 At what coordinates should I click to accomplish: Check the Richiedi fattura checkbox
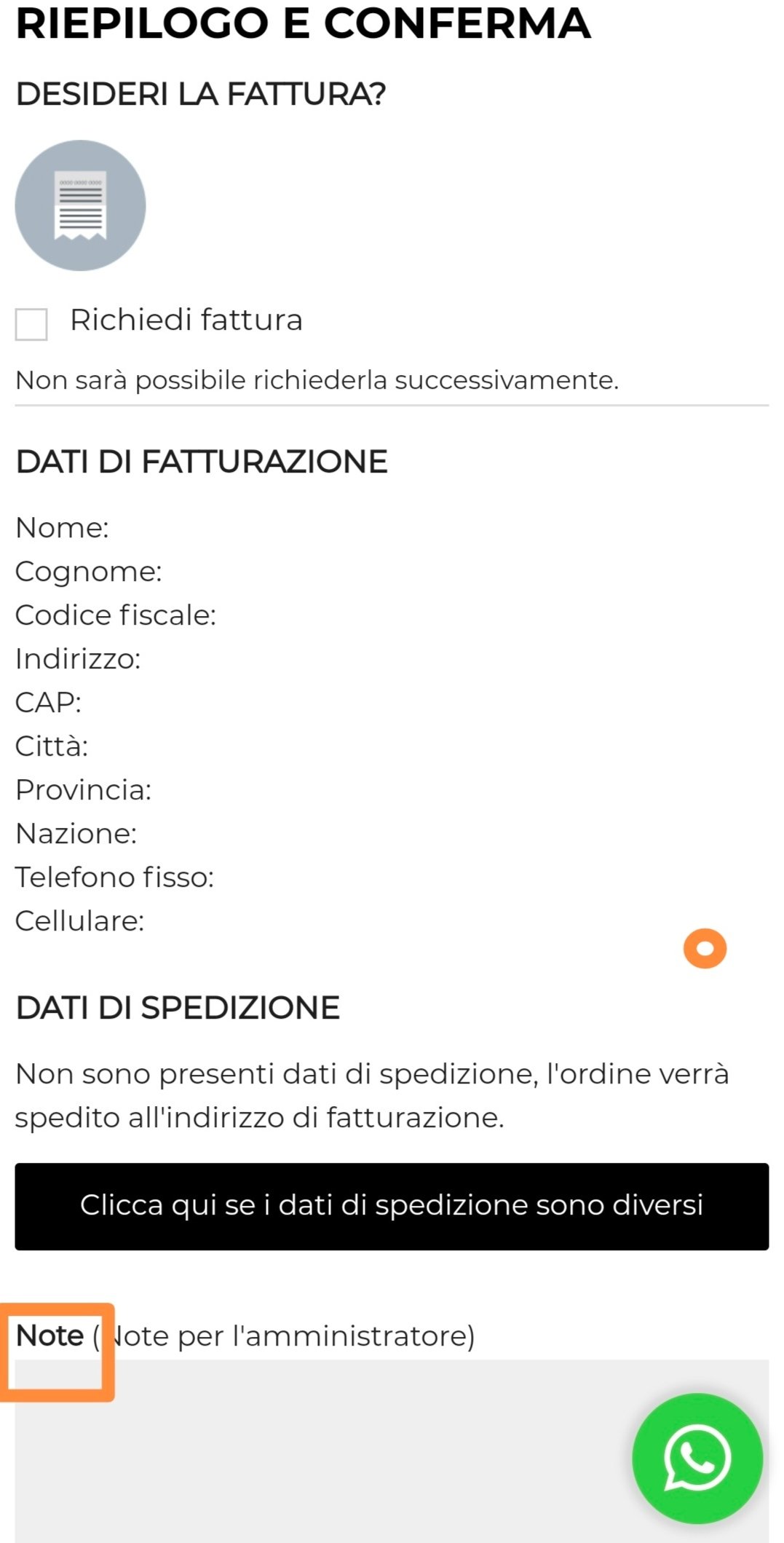(x=31, y=324)
